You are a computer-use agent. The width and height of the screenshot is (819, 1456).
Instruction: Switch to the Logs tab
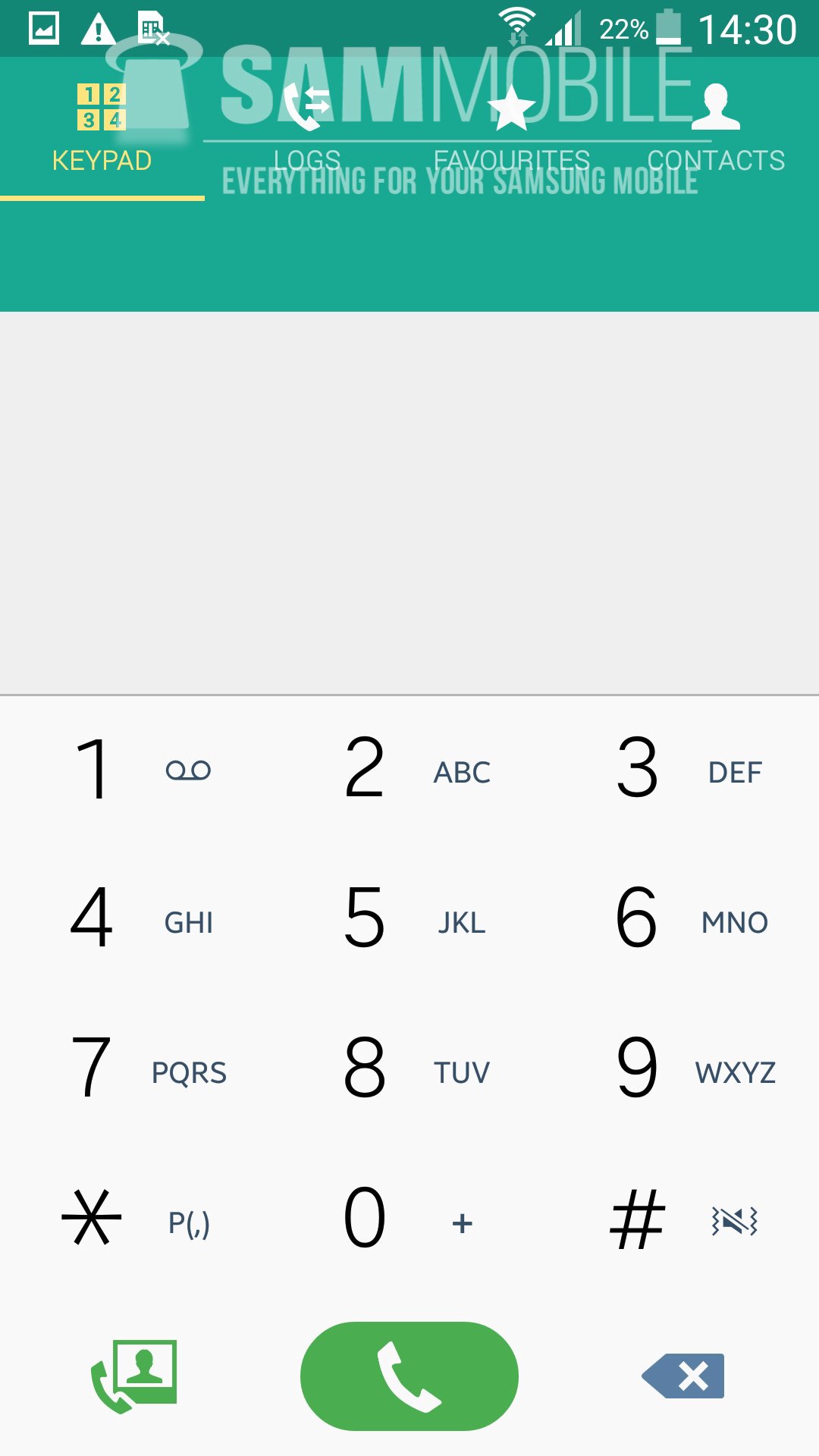click(307, 129)
